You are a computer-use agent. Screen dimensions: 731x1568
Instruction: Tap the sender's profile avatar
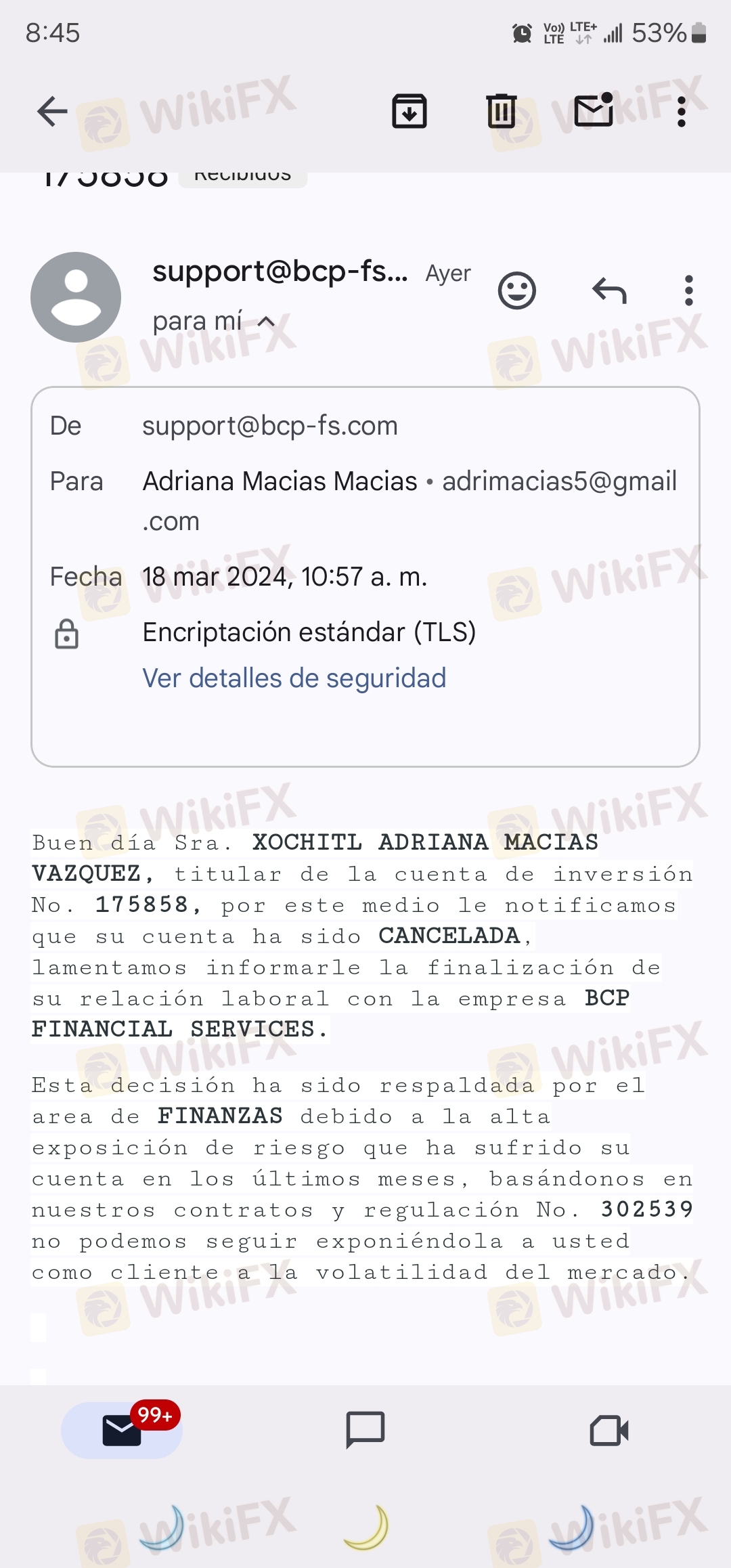pos(76,297)
